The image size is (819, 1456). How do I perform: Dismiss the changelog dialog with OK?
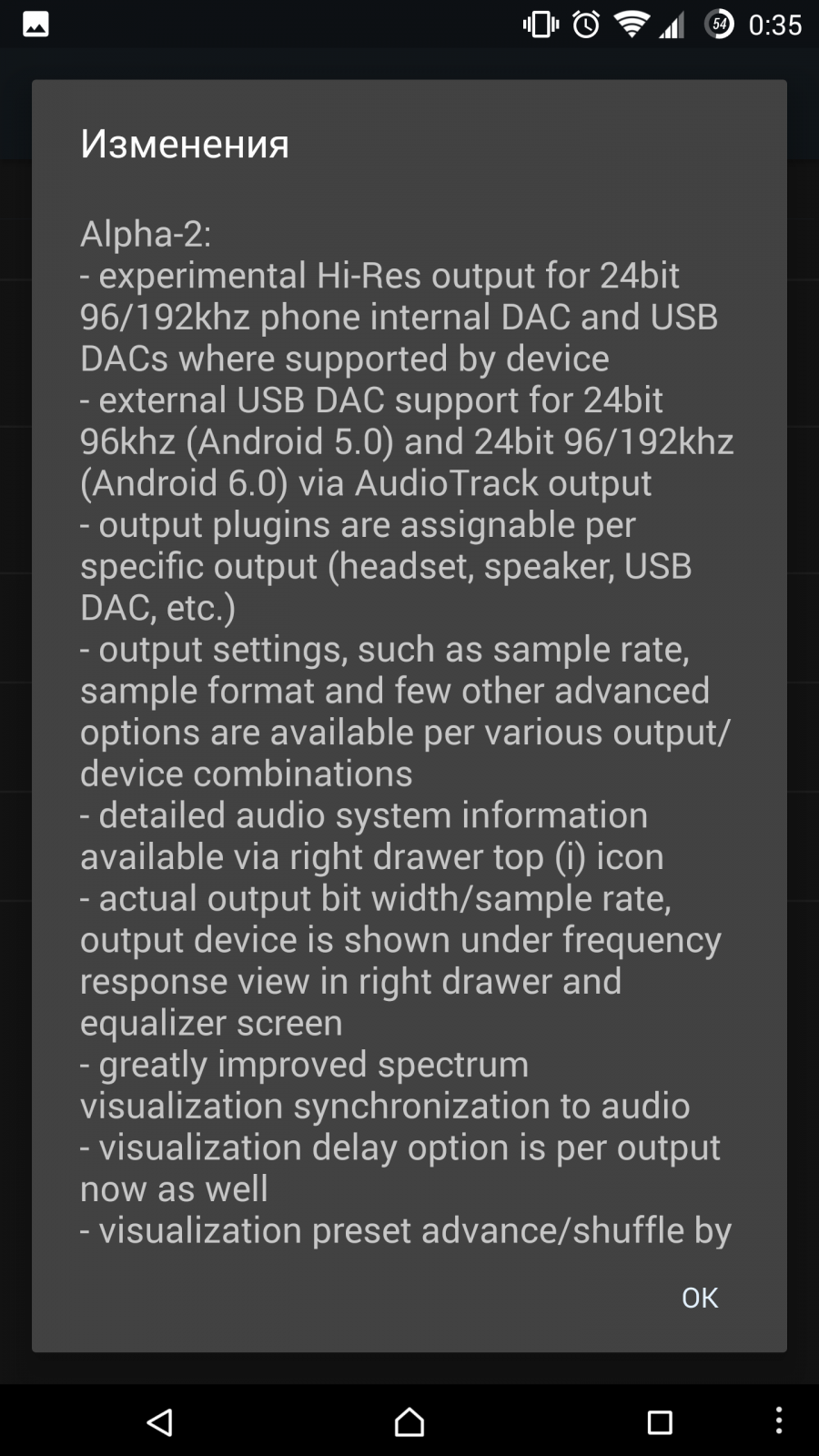click(x=699, y=1297)
